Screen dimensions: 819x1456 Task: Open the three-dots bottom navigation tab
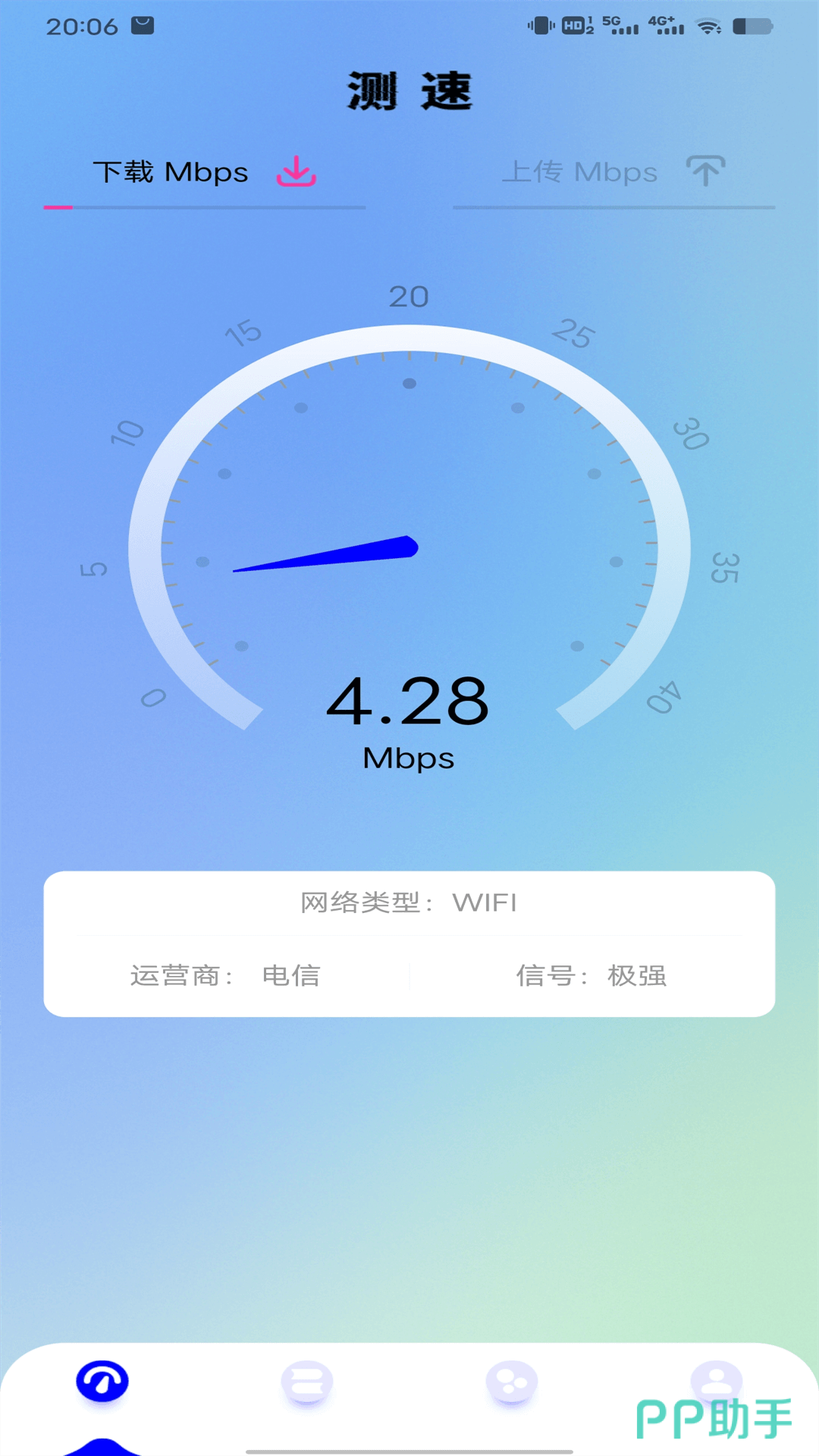tap(512, 1383)
